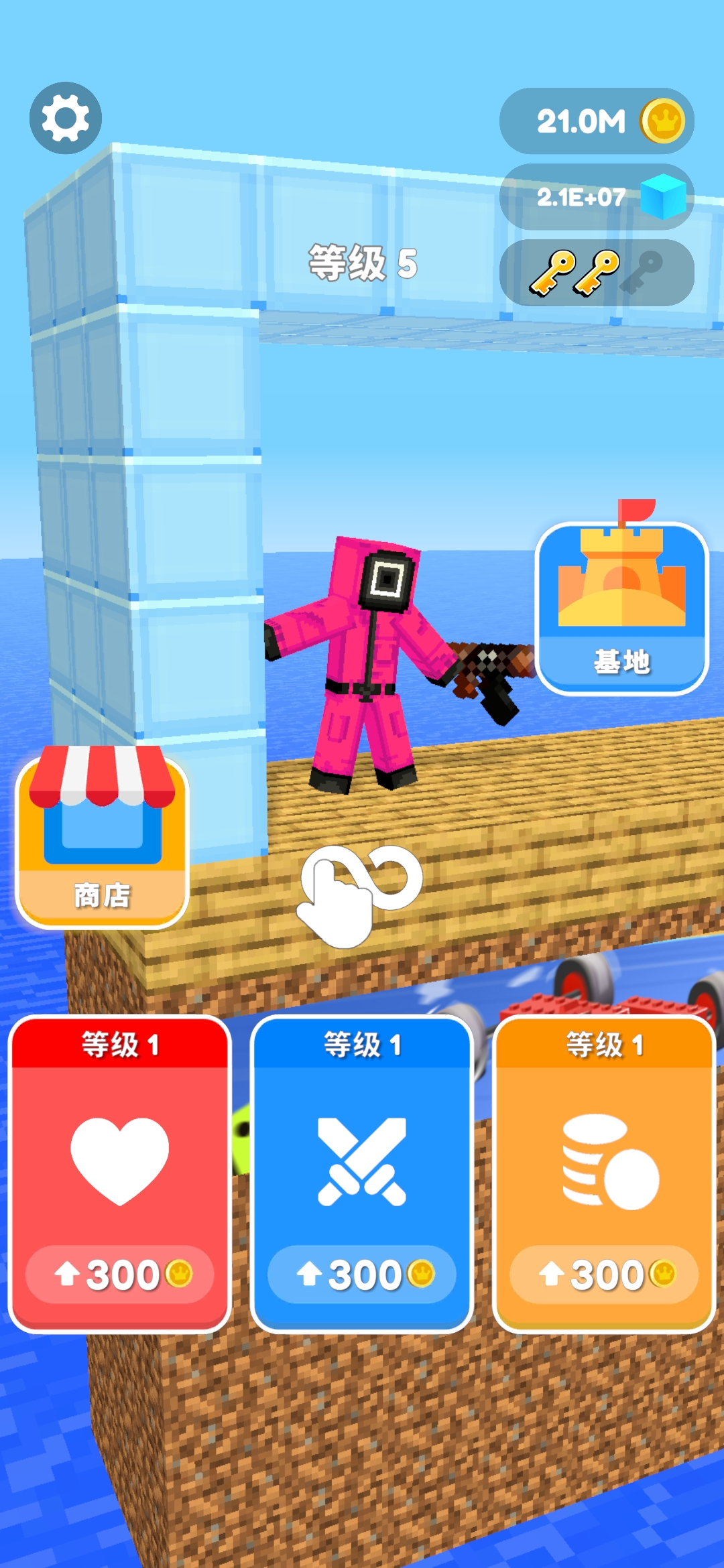Upgrade health for 300 coins
This screenshot has width=724, height=1568.
point(120,1272)
